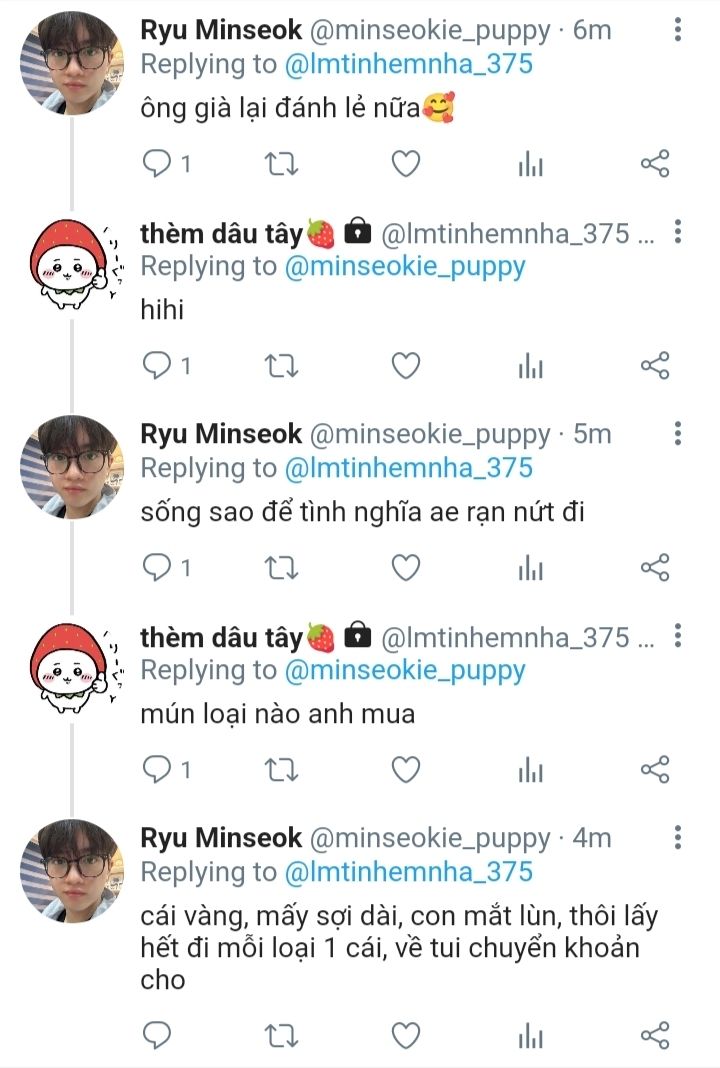The width and height of the screenshot is (720, 1068).
Task: Retweet the "sống sao để tình nghĩa" reply
Action: pyautogui.click(x=281, y=568)
